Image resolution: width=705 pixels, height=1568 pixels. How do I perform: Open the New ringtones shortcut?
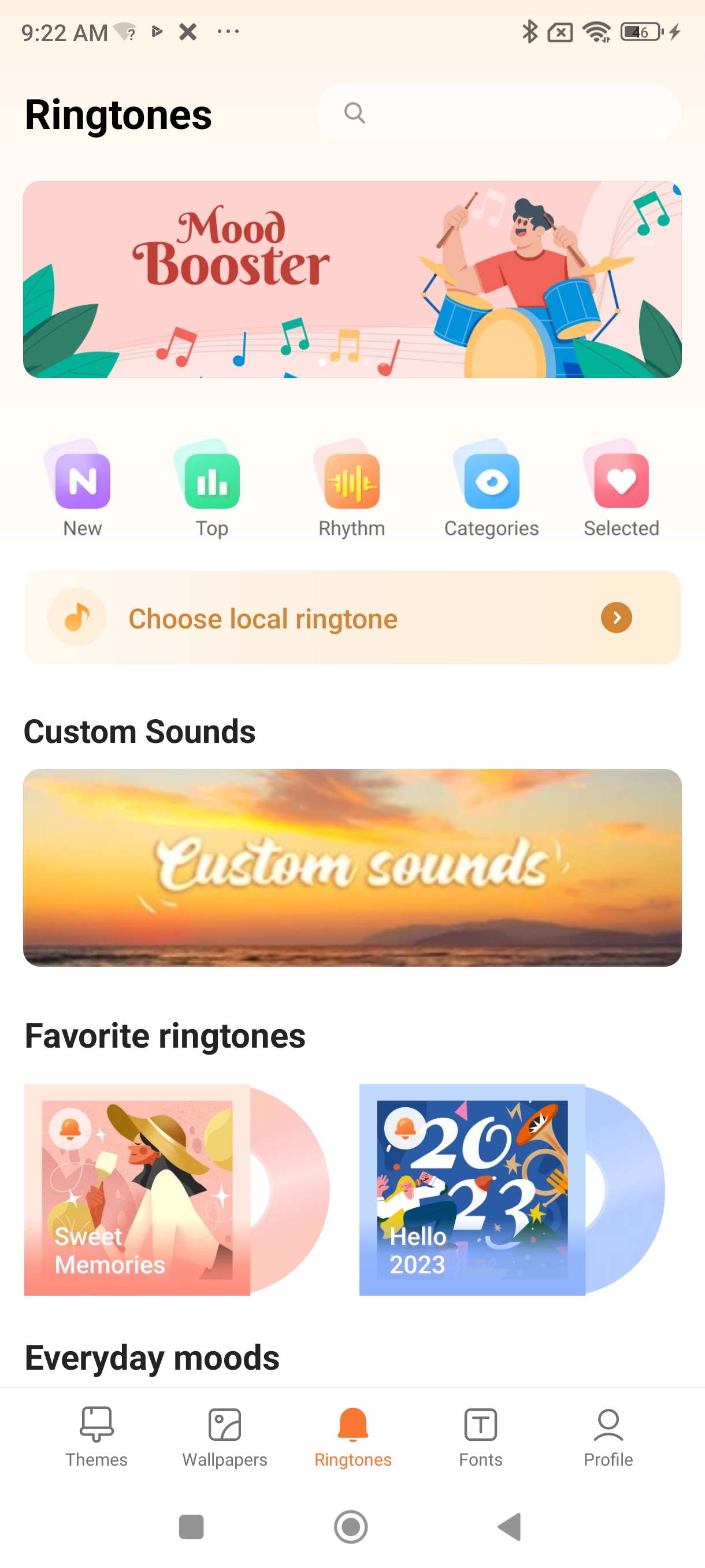point(83,487)
